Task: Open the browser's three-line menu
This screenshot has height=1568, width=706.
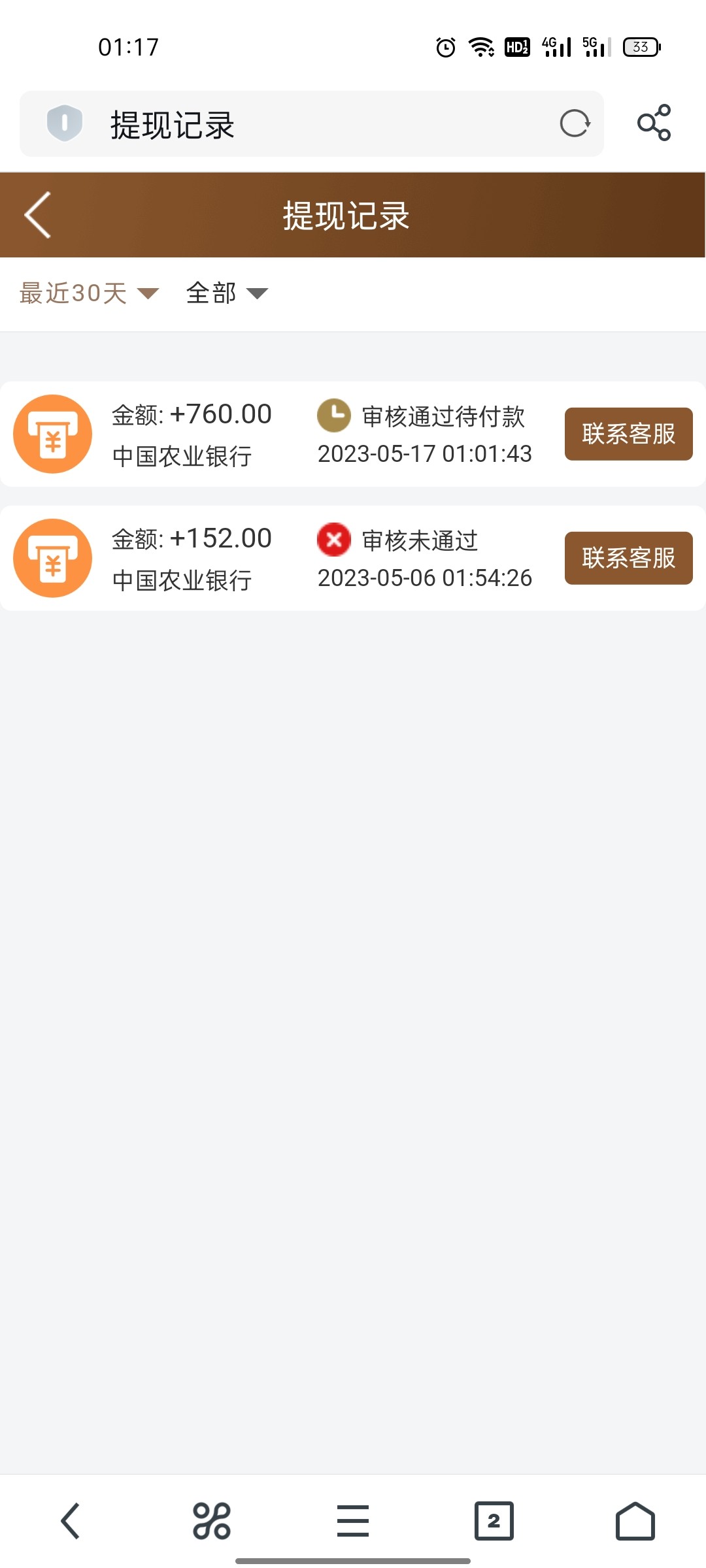Action: pyautogui.click(x=353, y=1521)
